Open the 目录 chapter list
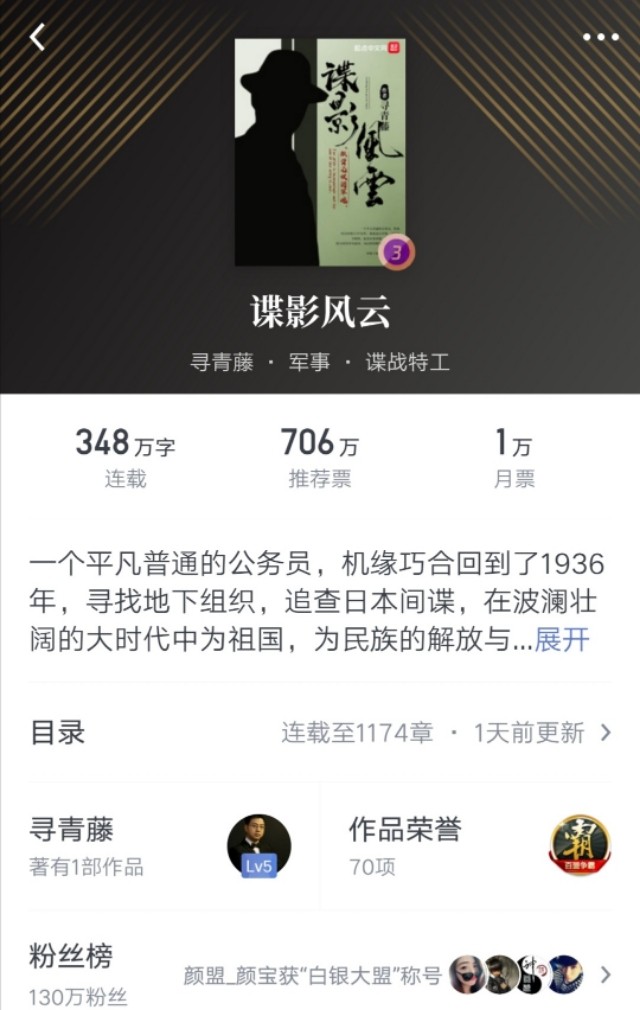The height and width of the screenshot is (1010, 640). 320,732
